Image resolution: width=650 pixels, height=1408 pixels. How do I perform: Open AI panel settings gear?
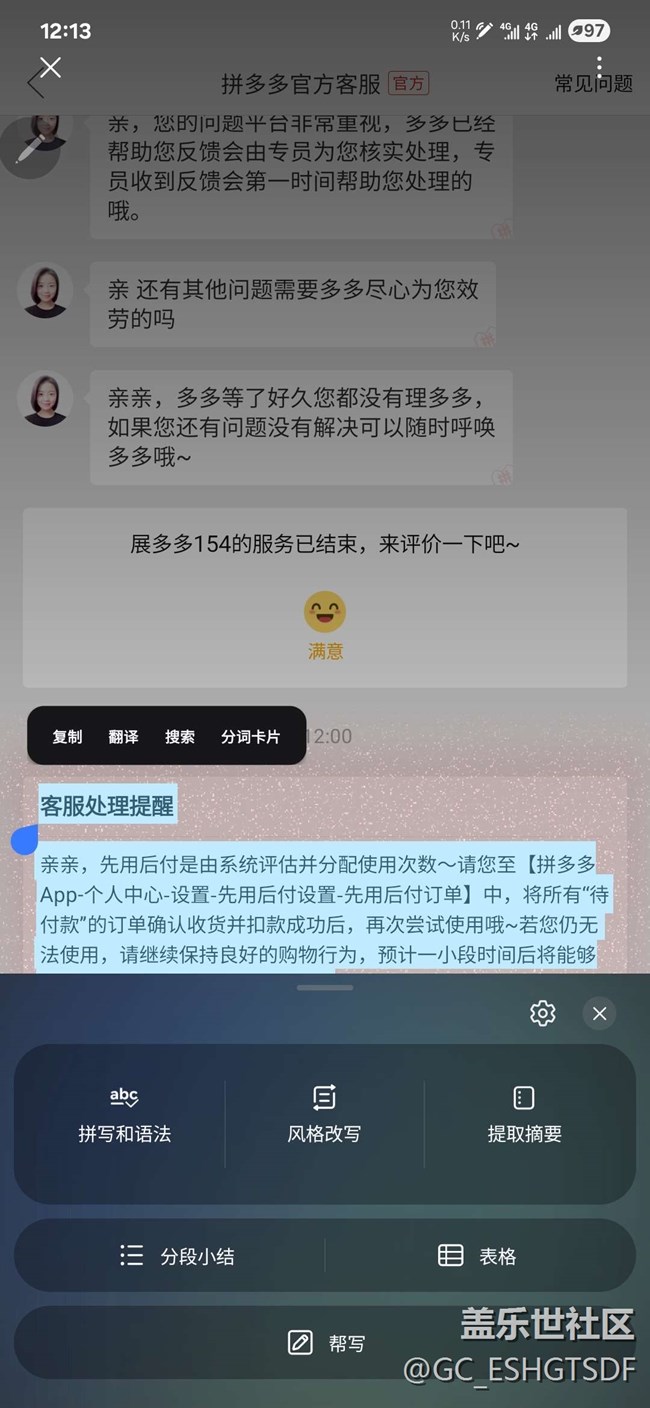tap(543, 1013)
